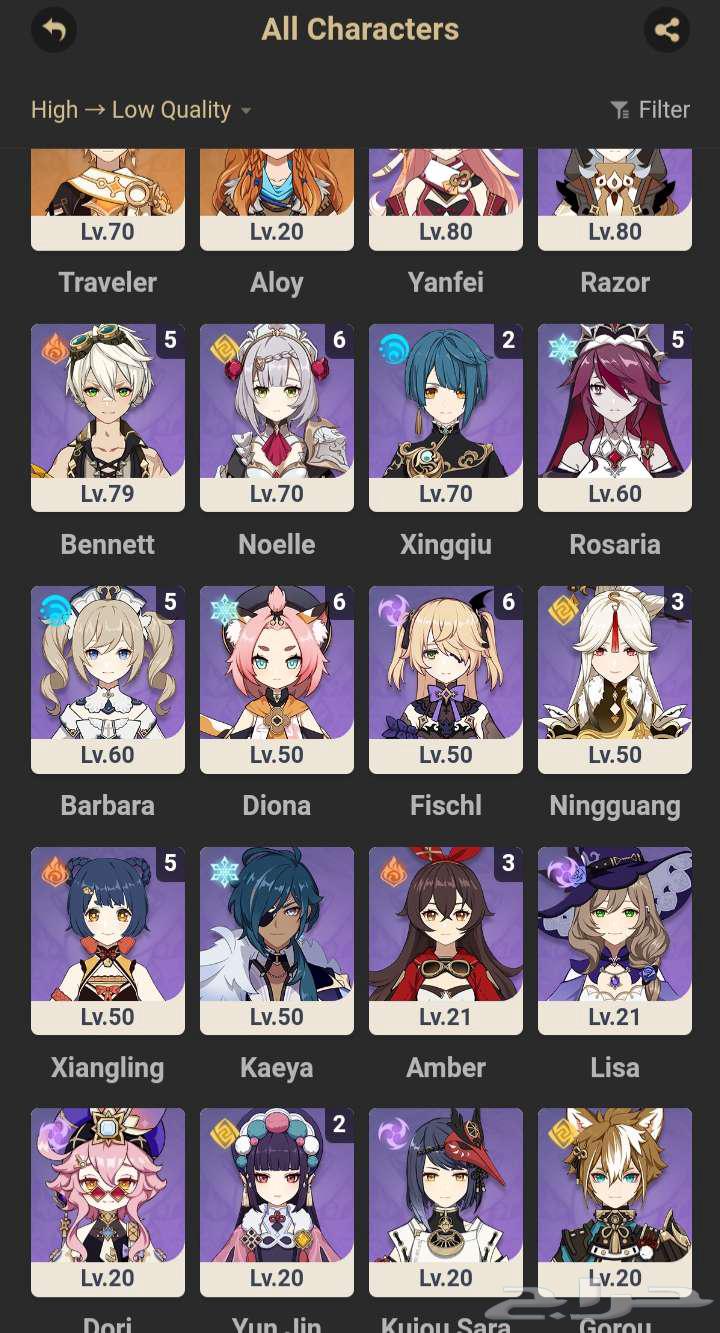Screen dimensions: 720x1333
Task: View Kaeya's character details
Action: pyautogui.click(x=277, y=940)
